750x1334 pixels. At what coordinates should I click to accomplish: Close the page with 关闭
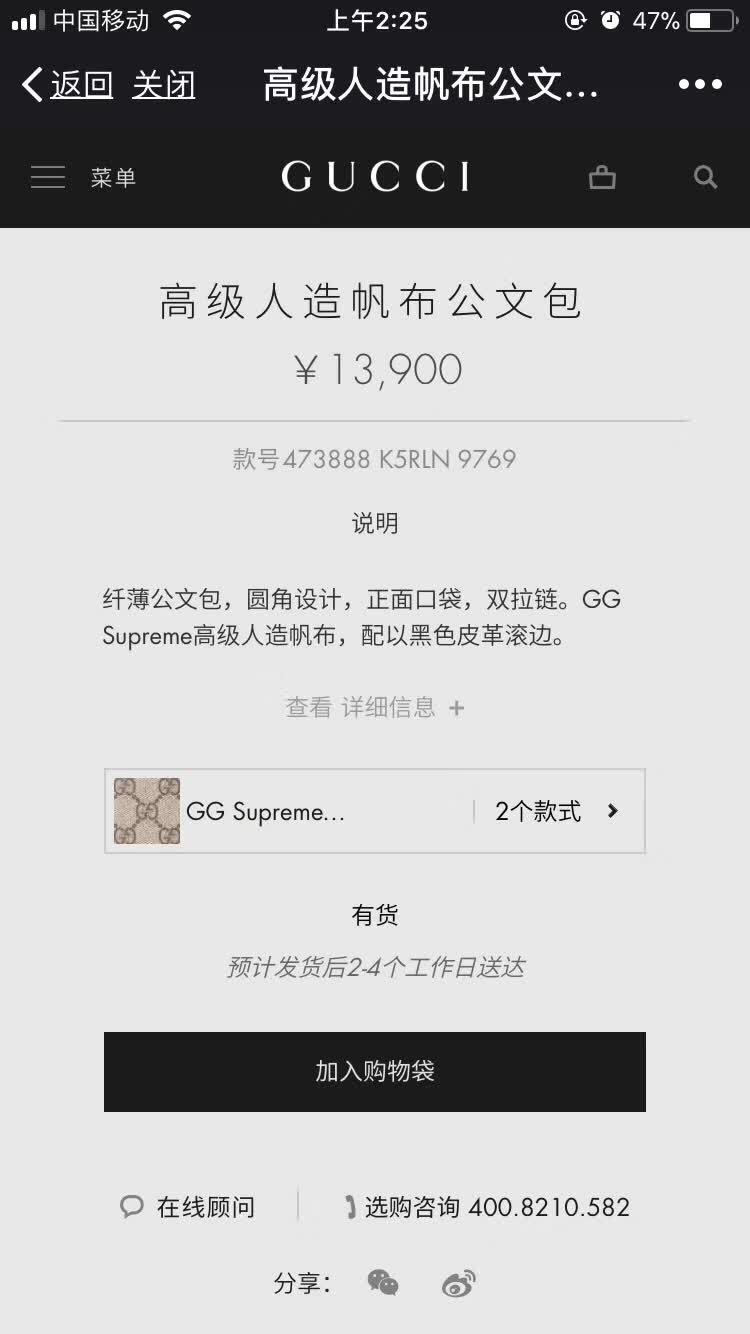pyautogui.click(x=163, y=86)
